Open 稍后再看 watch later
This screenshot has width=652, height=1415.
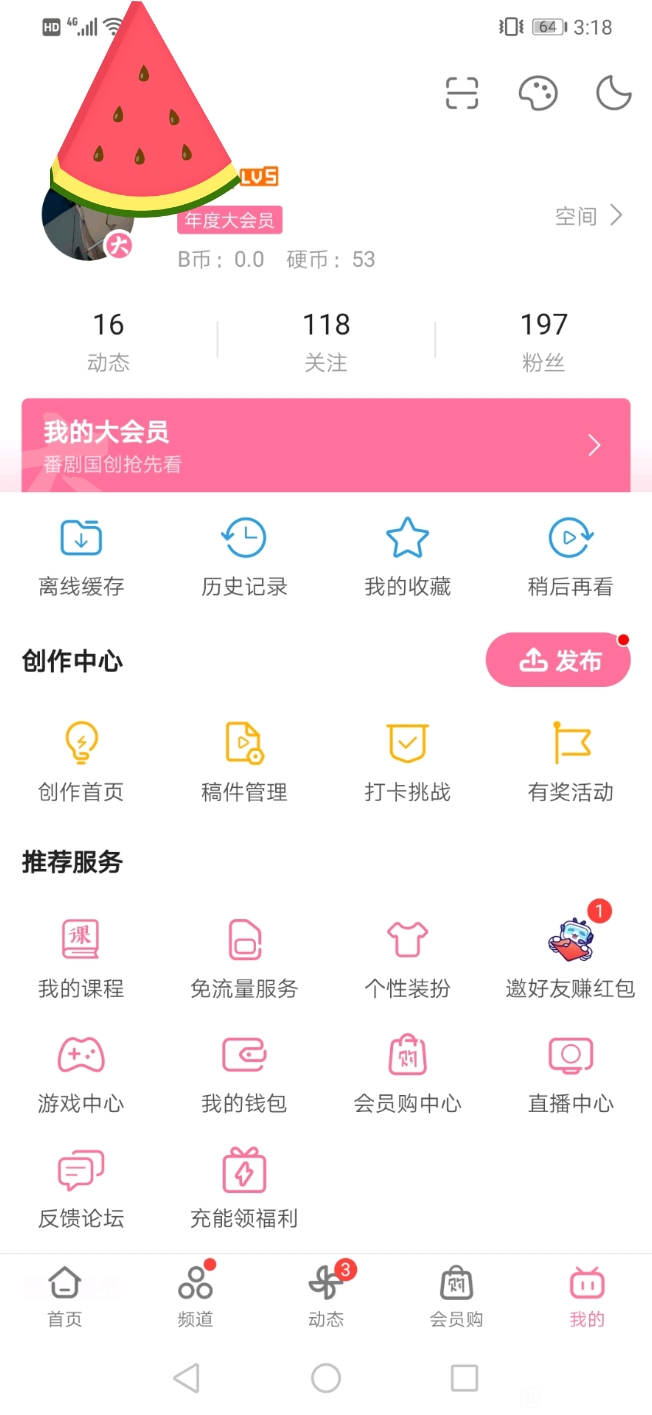pyautogui.click(x=571, y=558)
